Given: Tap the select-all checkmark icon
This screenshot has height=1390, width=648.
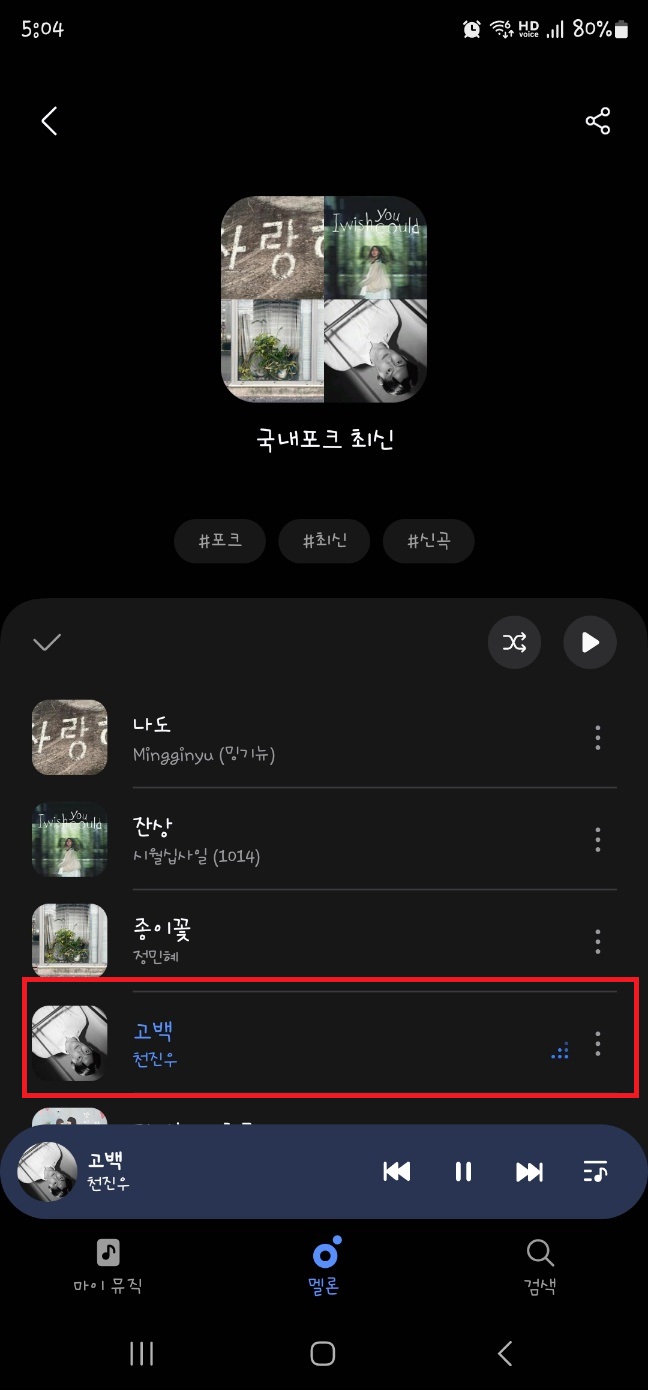Looking at the screenshot, I should pos(47,642).
